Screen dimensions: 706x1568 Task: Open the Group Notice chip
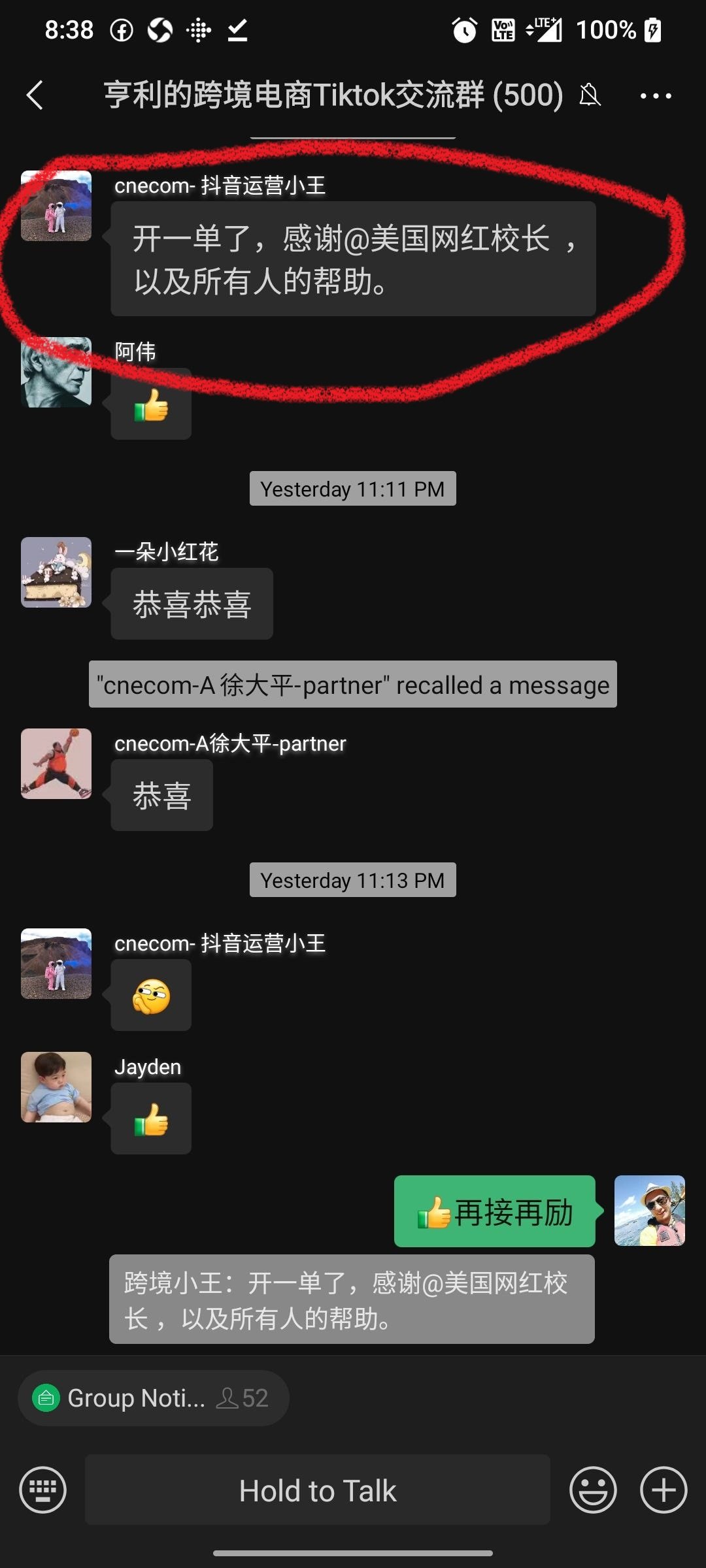(153, 1398)
